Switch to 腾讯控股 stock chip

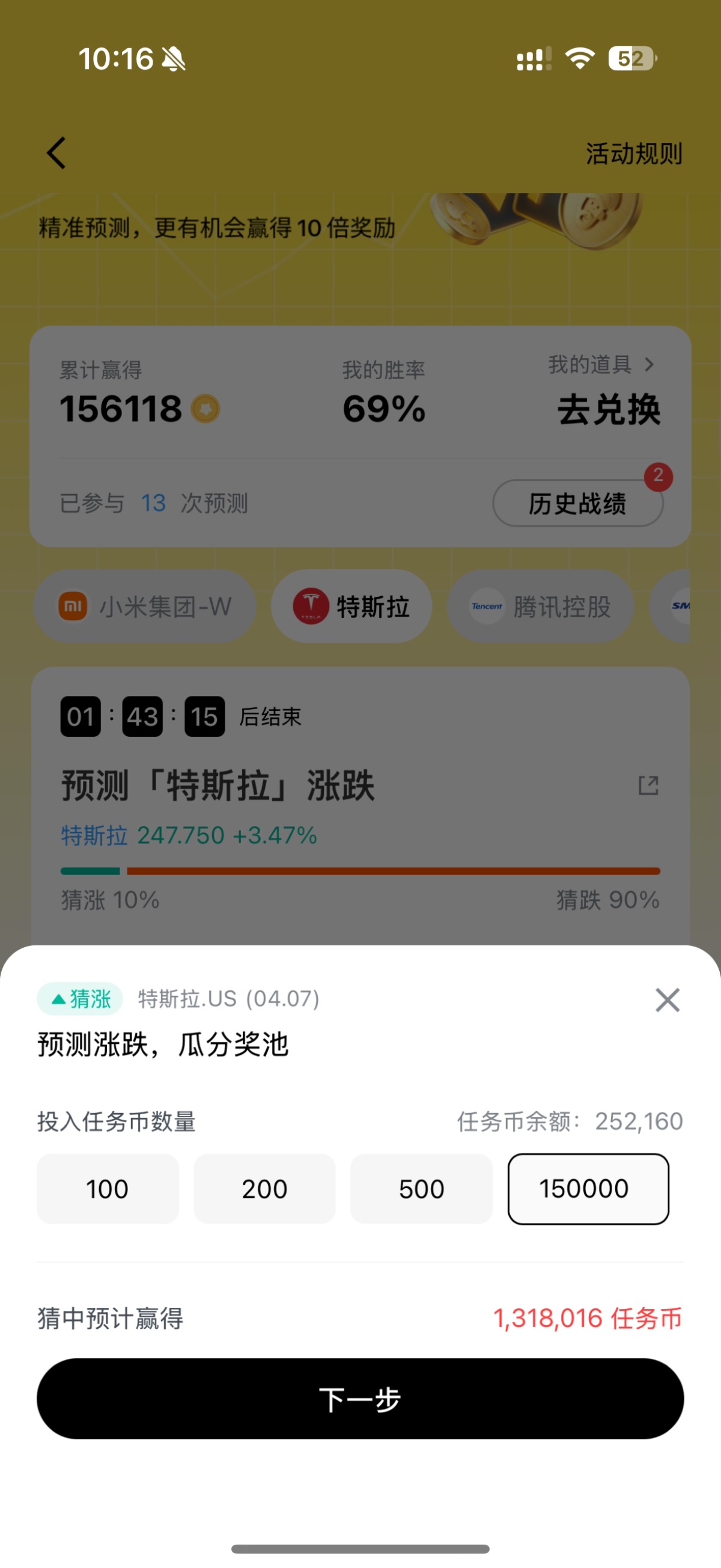click(541, 606)
